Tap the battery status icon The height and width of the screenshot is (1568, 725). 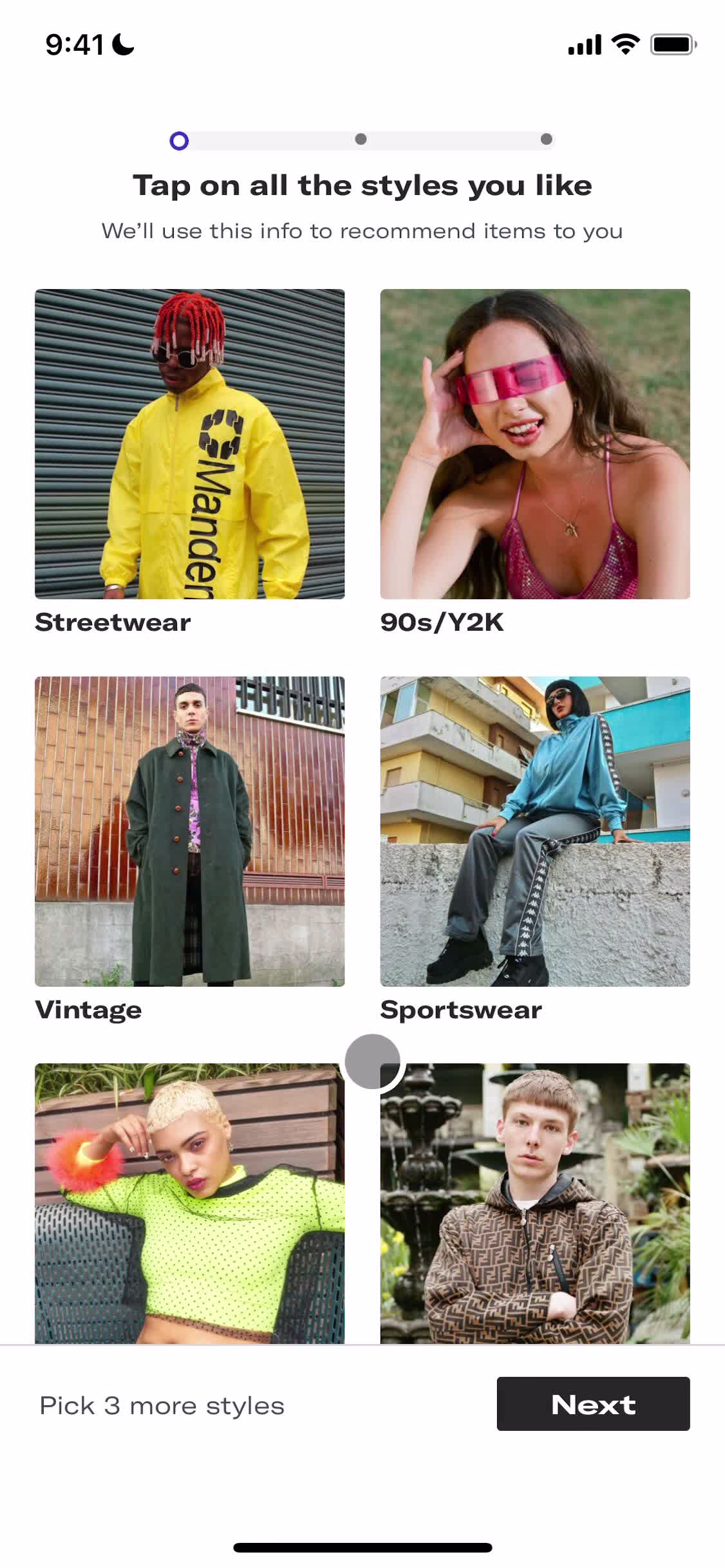click(x=671, y=44)
